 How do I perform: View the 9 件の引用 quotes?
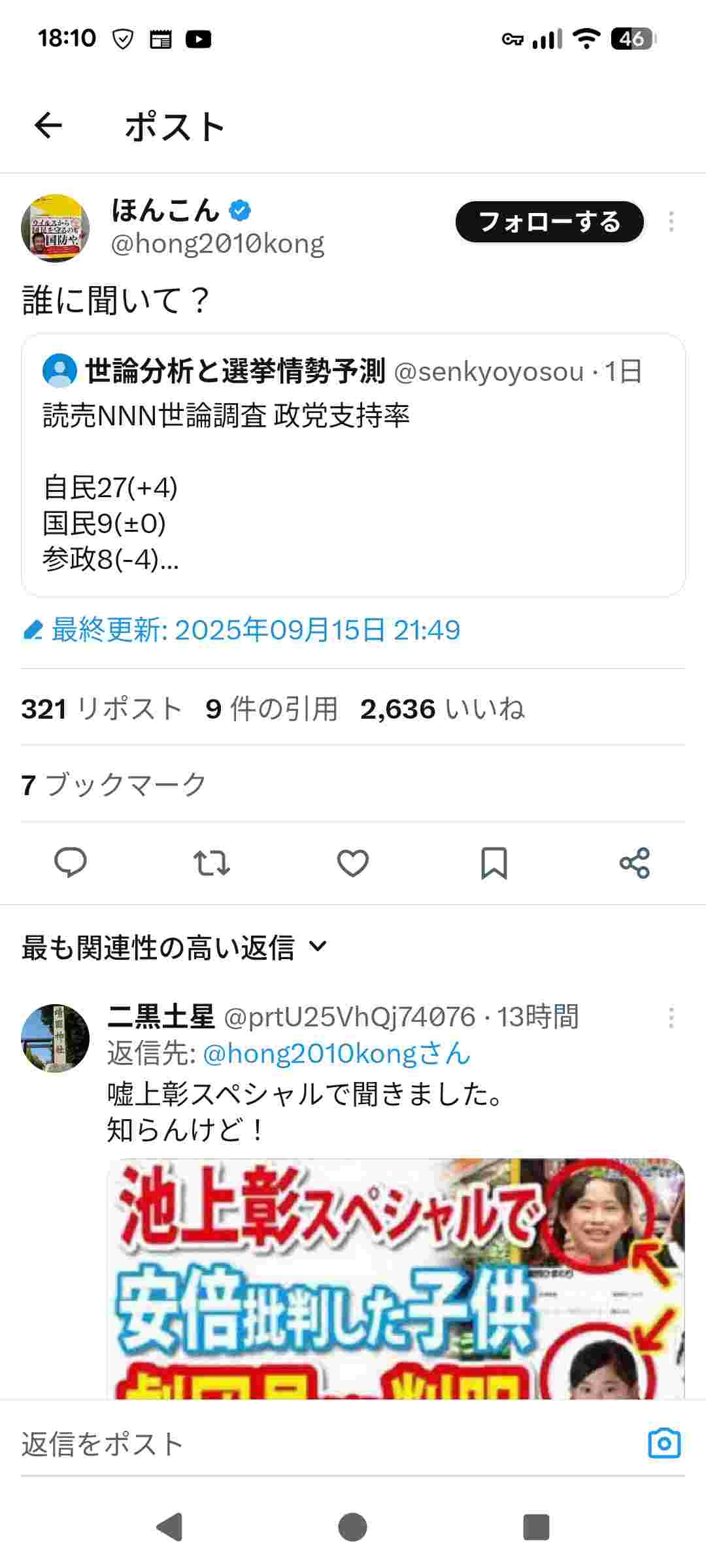[x=271, y=709]
